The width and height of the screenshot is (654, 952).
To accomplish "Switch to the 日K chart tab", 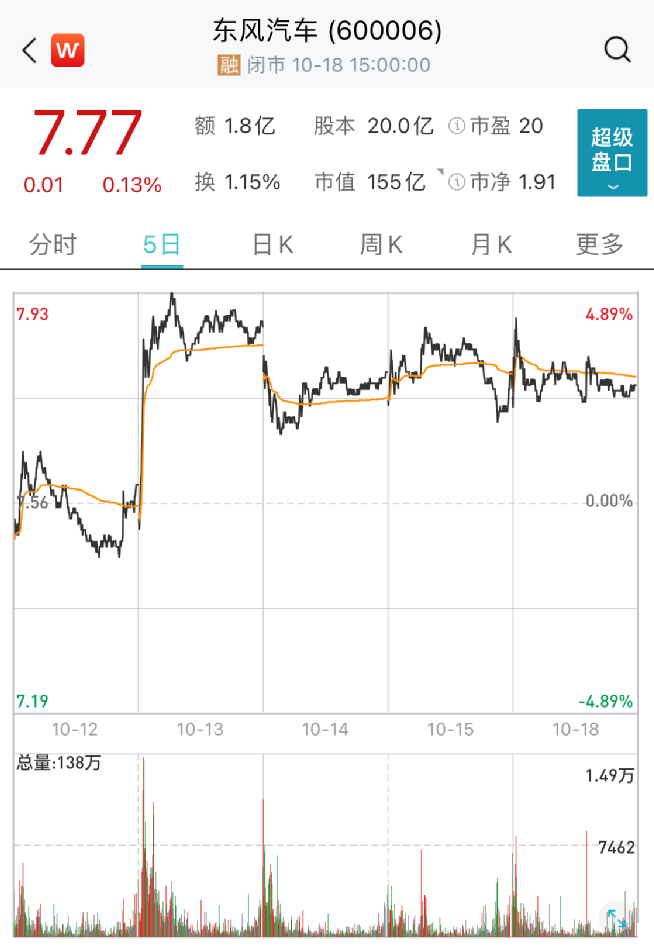I will (x=272, y=244).
